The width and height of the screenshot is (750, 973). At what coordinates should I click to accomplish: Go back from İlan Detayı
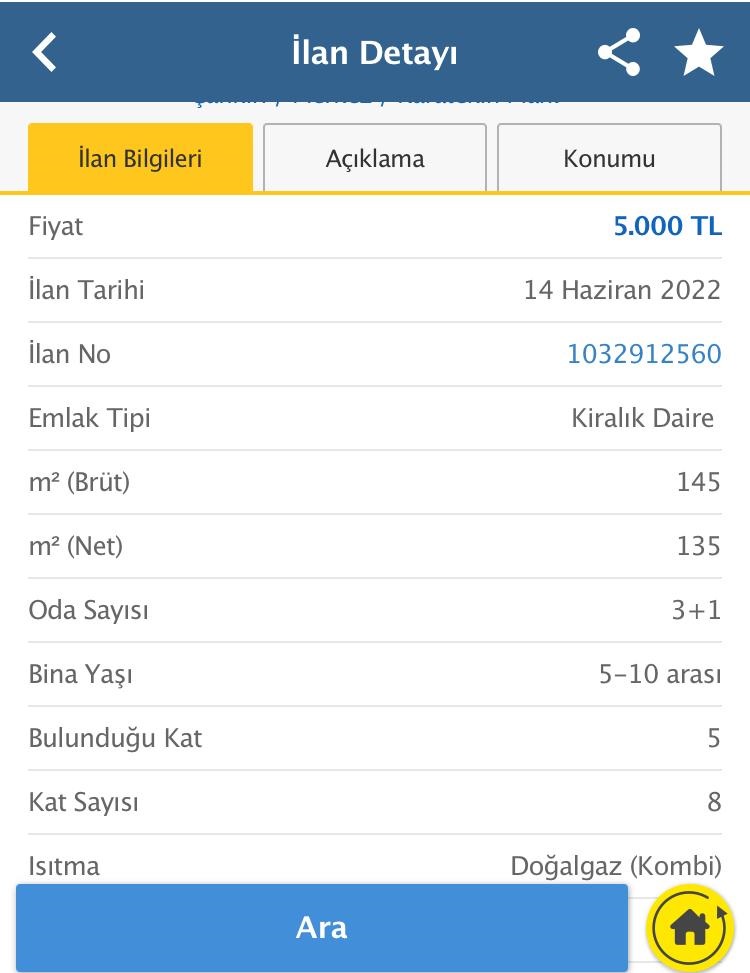tap(45, 52)
